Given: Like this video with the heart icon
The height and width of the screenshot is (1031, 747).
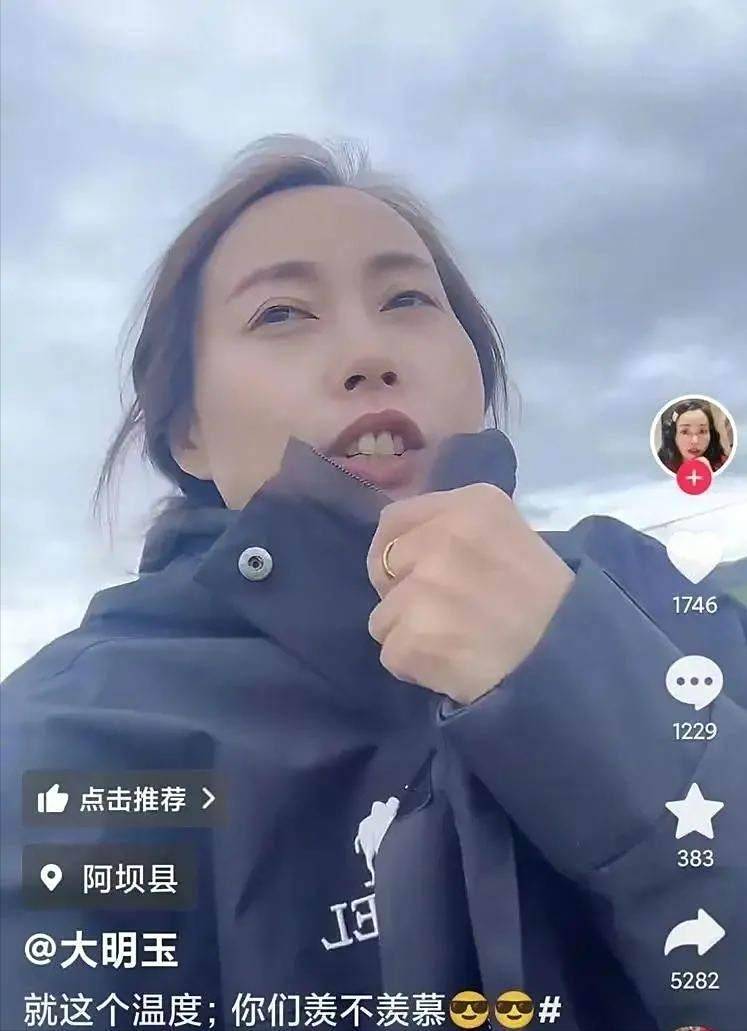Looking at the screenshot, I should (x=694, y=557).
